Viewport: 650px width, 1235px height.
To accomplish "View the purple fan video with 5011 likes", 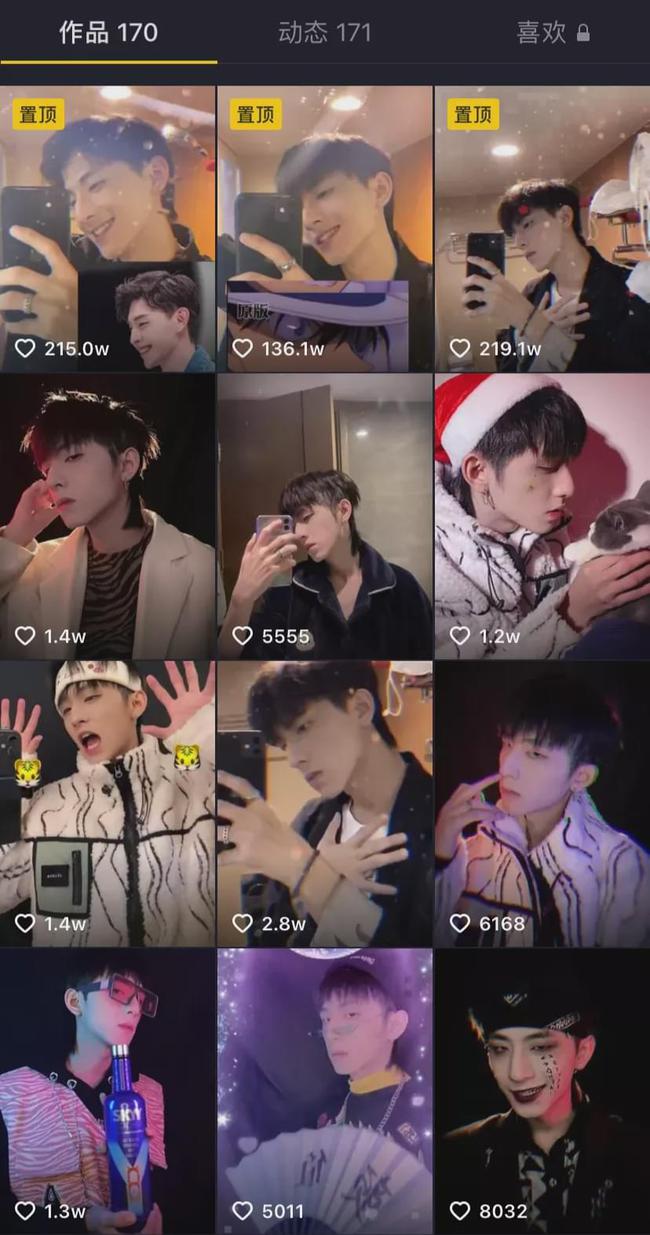I will [x=325, y=1090].
